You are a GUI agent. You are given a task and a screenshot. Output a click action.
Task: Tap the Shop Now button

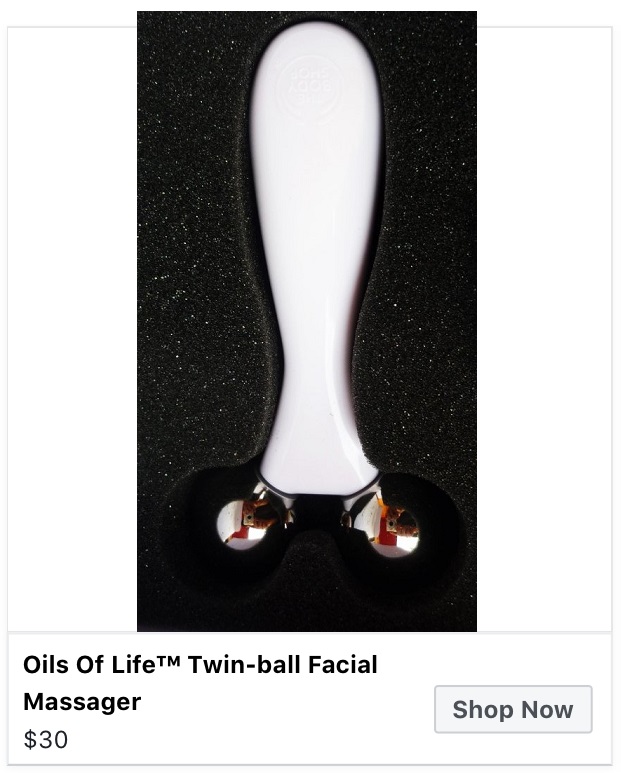point(513,710)
